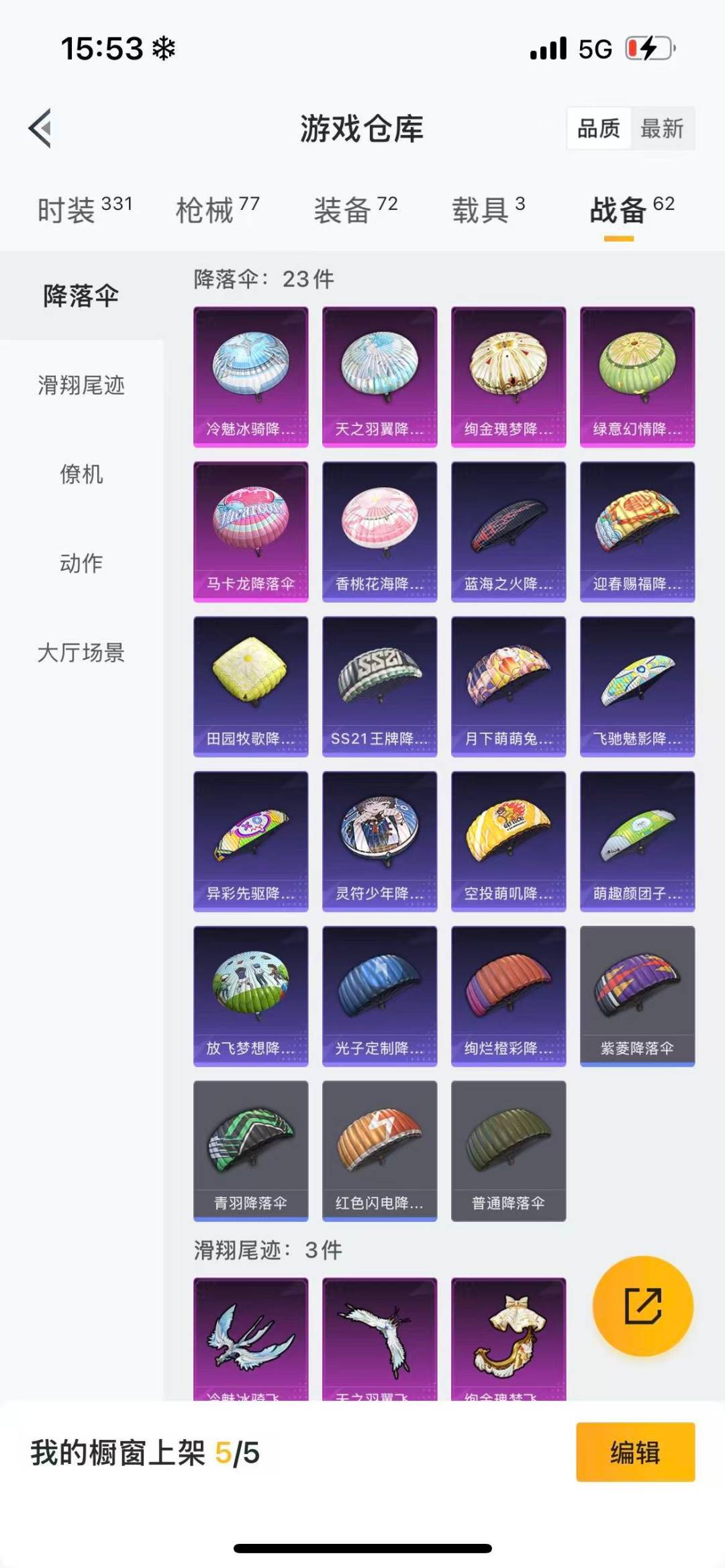Select 动作 in the side menu
The image size is (725, 1568).
[x=81, y=563]
